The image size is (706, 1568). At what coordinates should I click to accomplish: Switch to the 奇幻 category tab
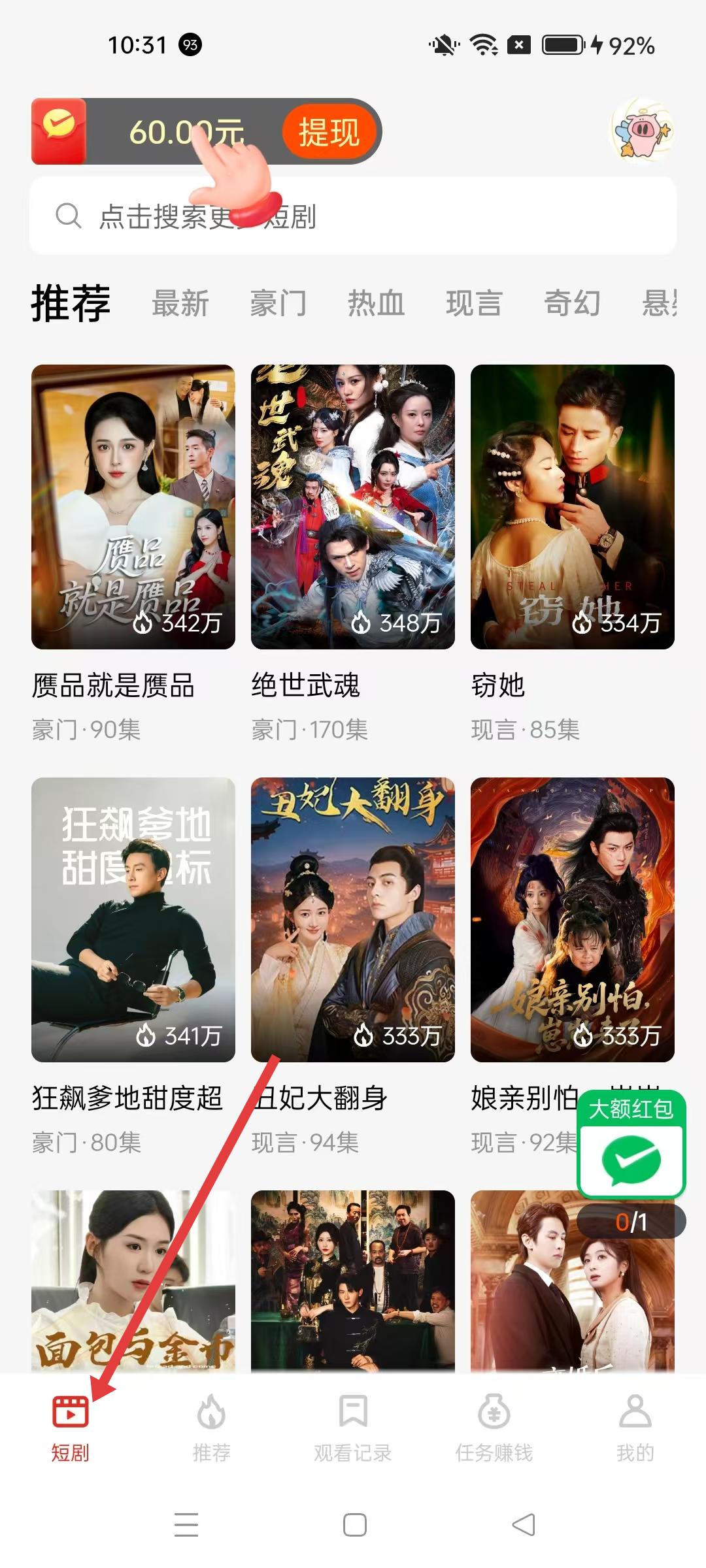(x=573, y=304)
